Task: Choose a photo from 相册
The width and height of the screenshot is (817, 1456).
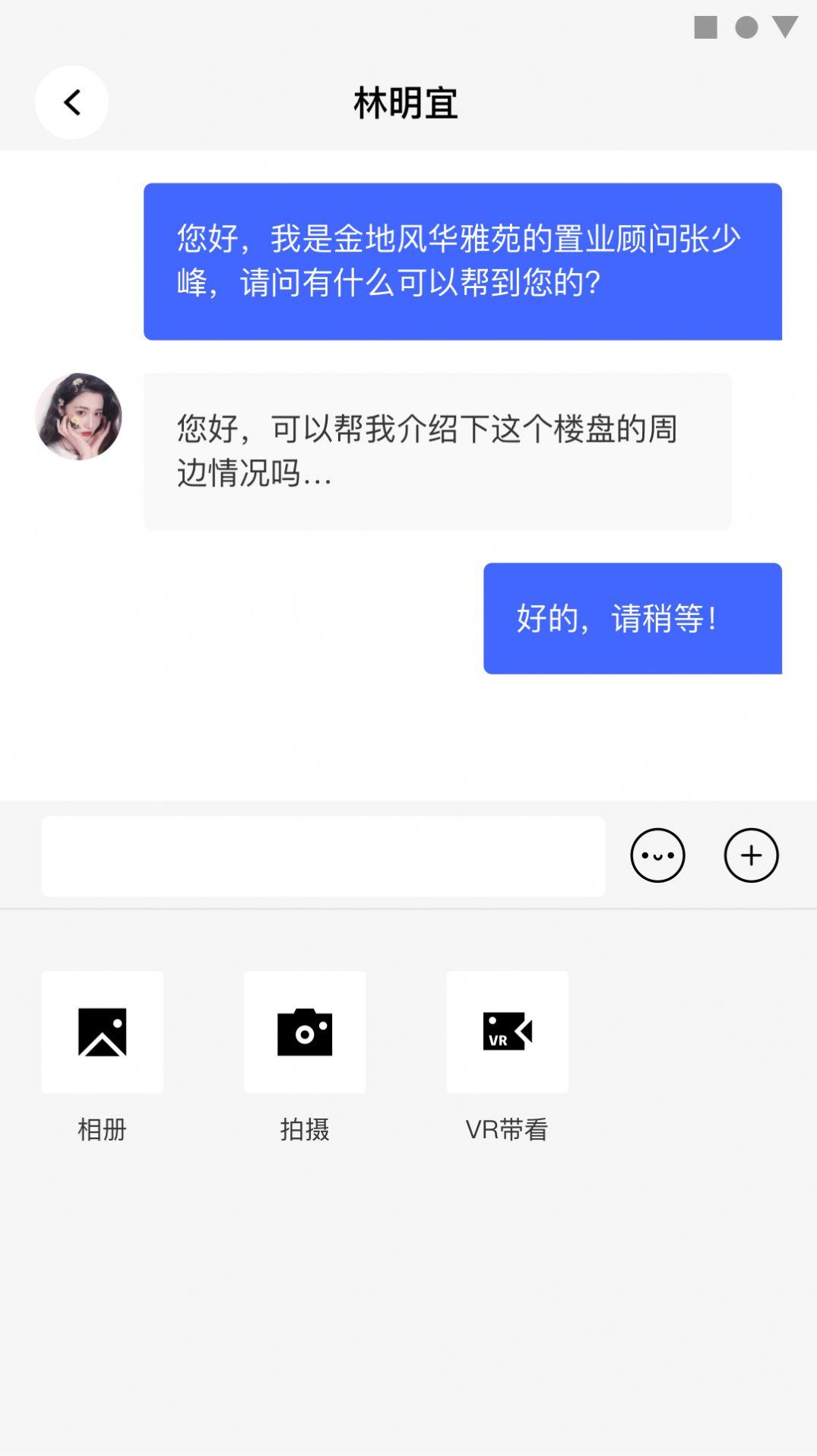Action: (x=102, y=1032)
